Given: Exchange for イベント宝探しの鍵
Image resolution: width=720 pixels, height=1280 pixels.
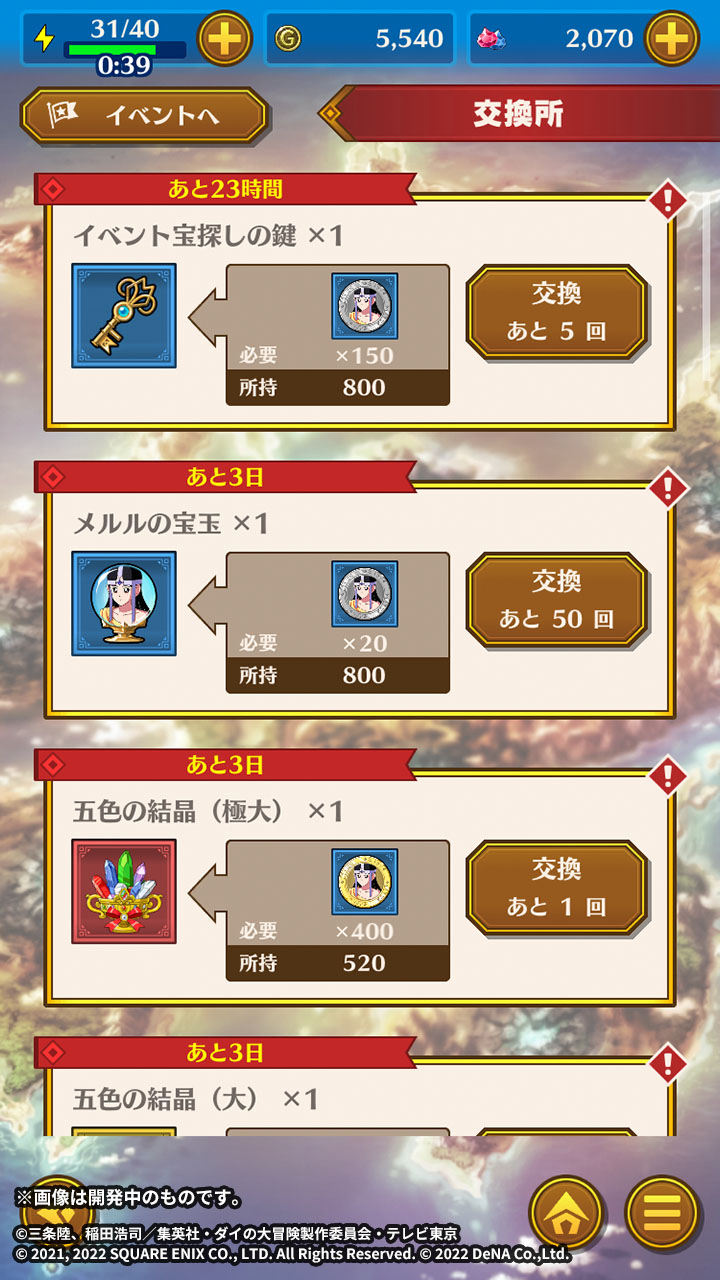Looking at the screenshot, I should [x=556, y=312].
